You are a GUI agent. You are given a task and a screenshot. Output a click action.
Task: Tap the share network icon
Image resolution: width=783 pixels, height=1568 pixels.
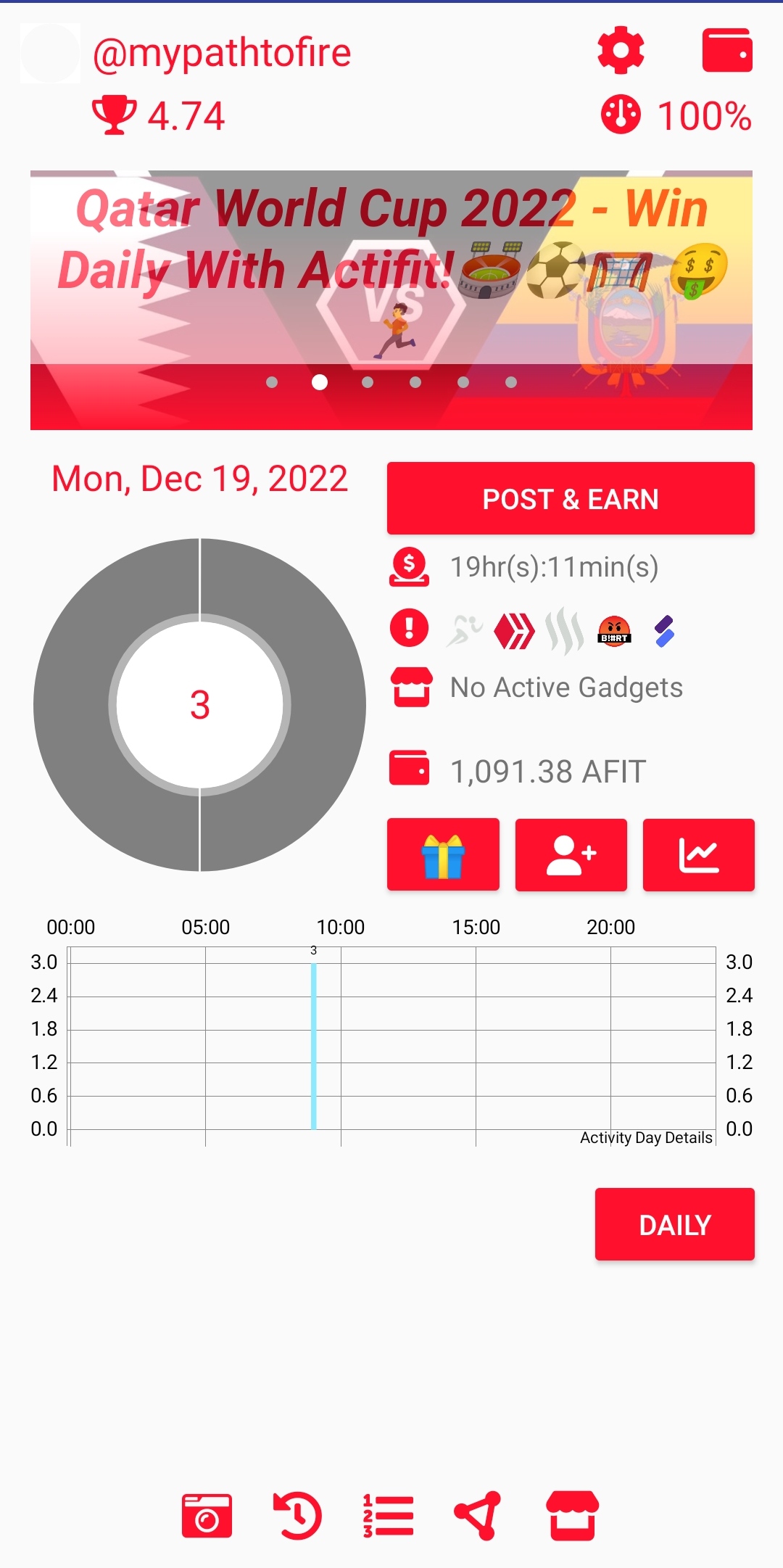(478, 1516)
